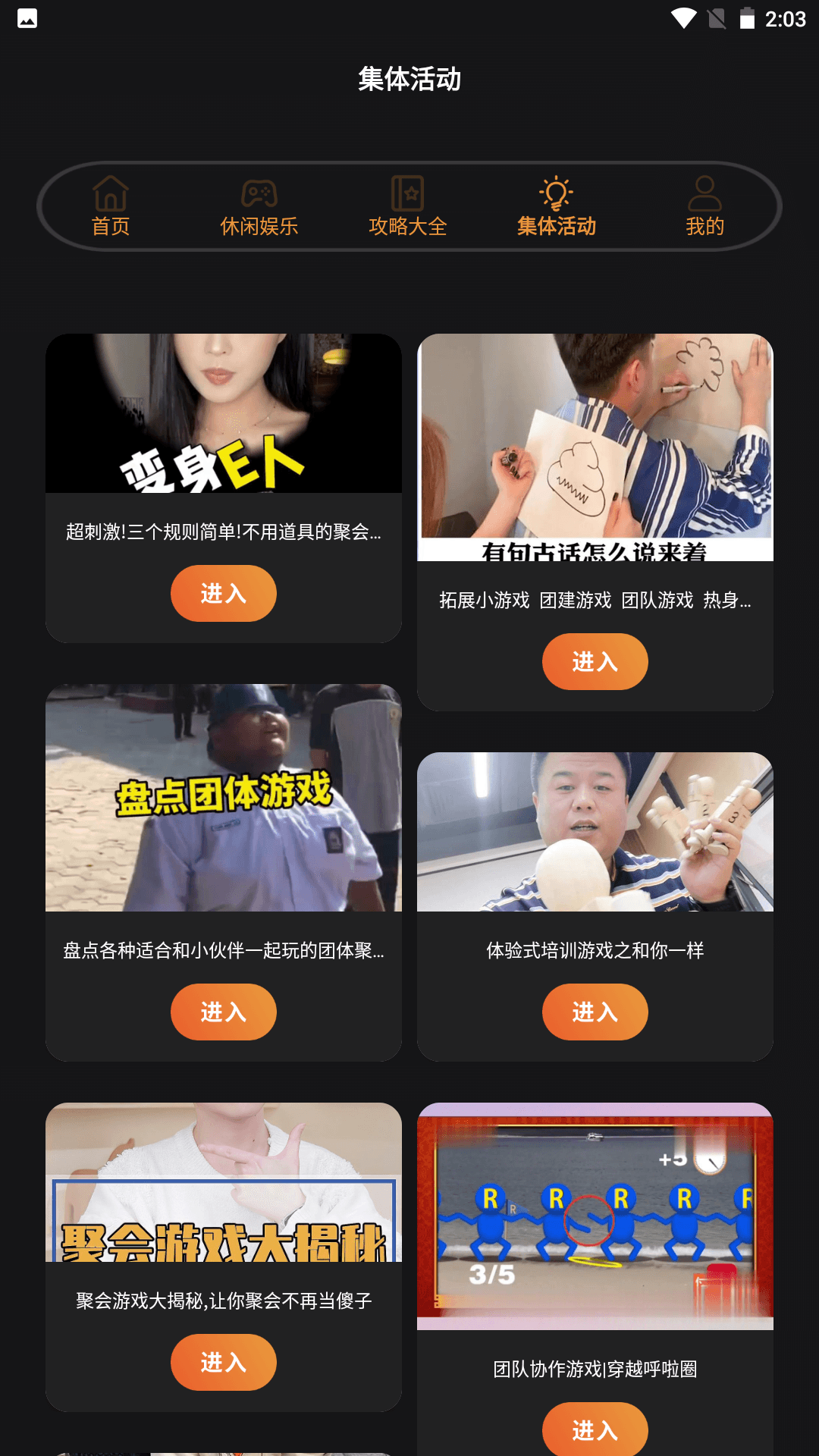Open the 我的 profile tab
The height and width of the screenshot is (1456, 819).
[704, 206]
